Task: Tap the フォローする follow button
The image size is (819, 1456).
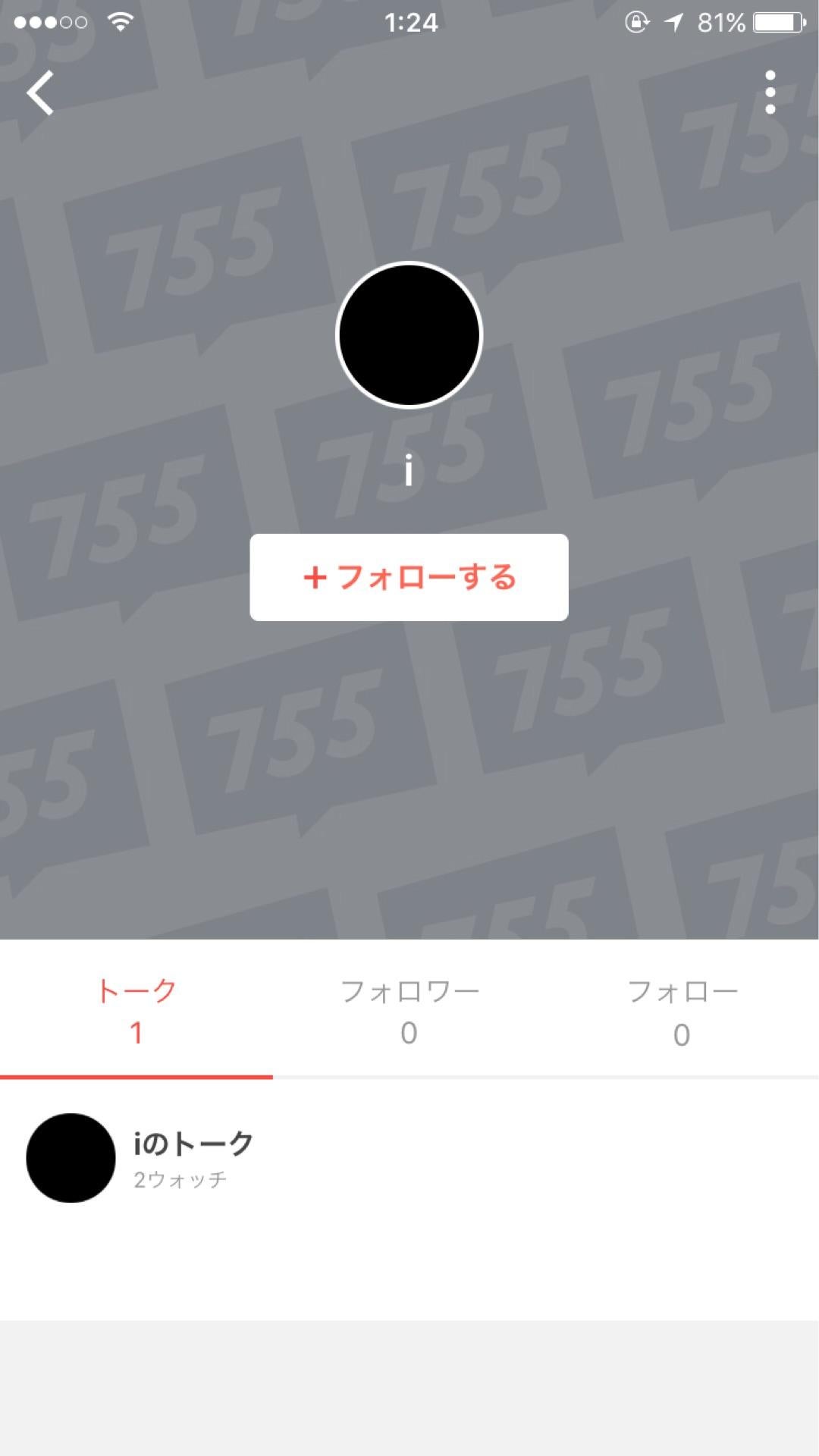Action: click(x=409, y=577)
